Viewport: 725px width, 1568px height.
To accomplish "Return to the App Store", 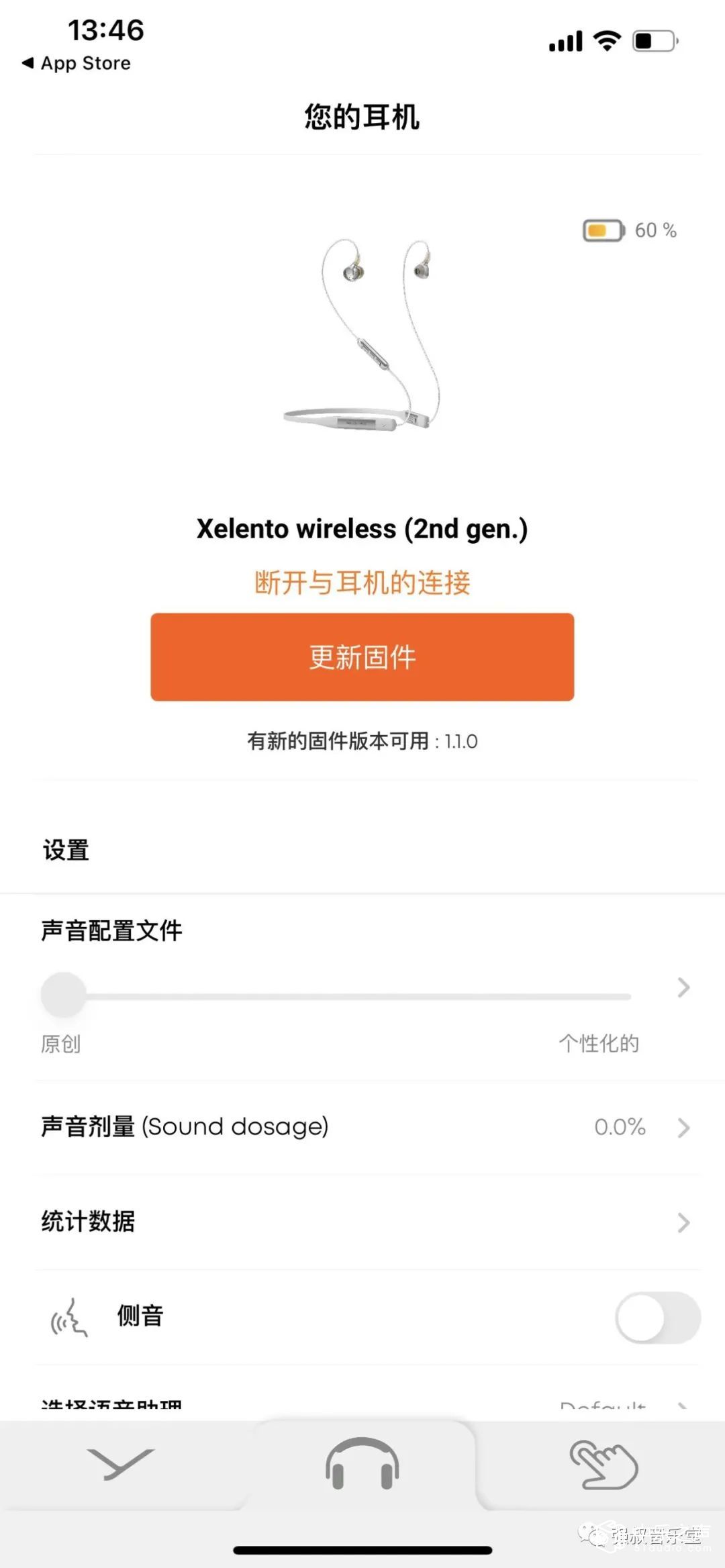I will 77,63.
